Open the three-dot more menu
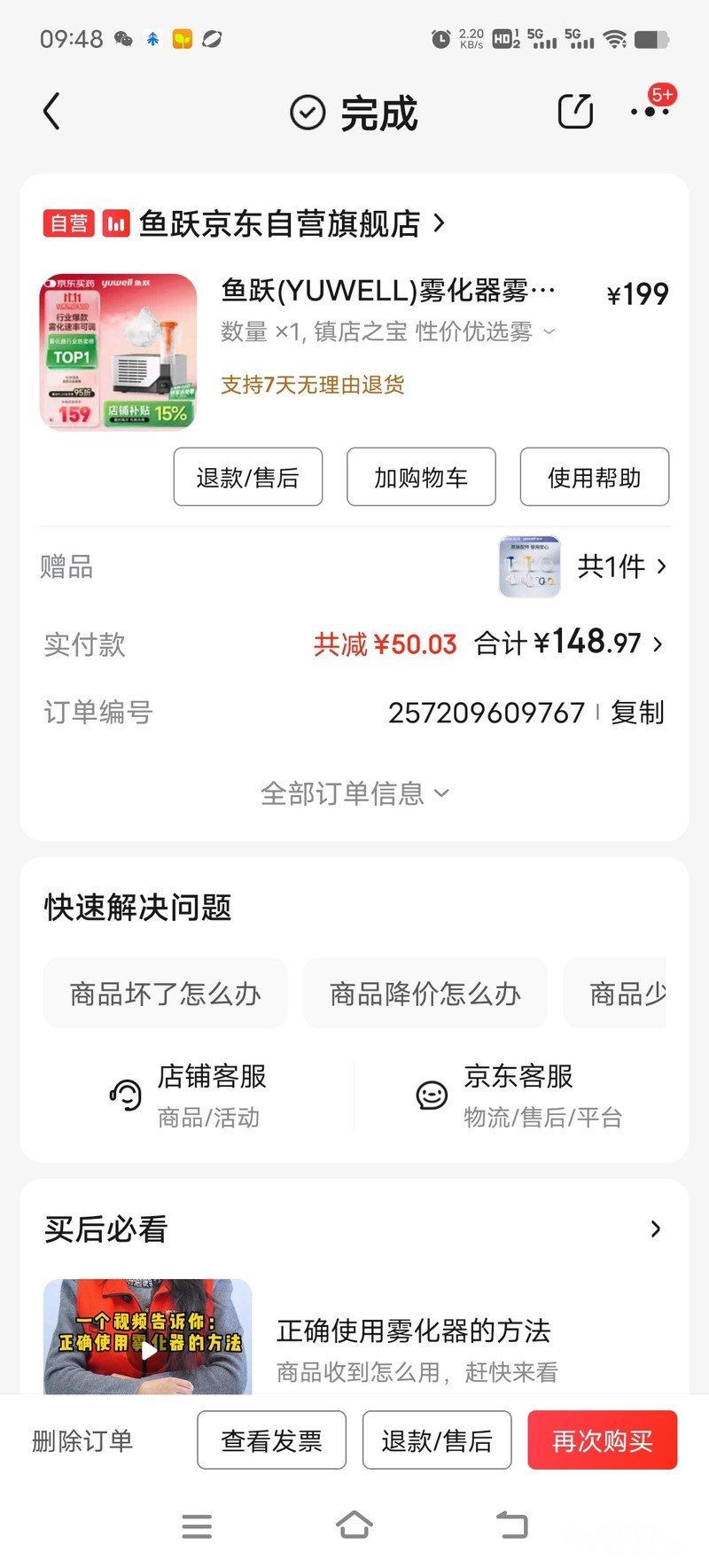This screenshot has width=709, height=1568. 650,112
